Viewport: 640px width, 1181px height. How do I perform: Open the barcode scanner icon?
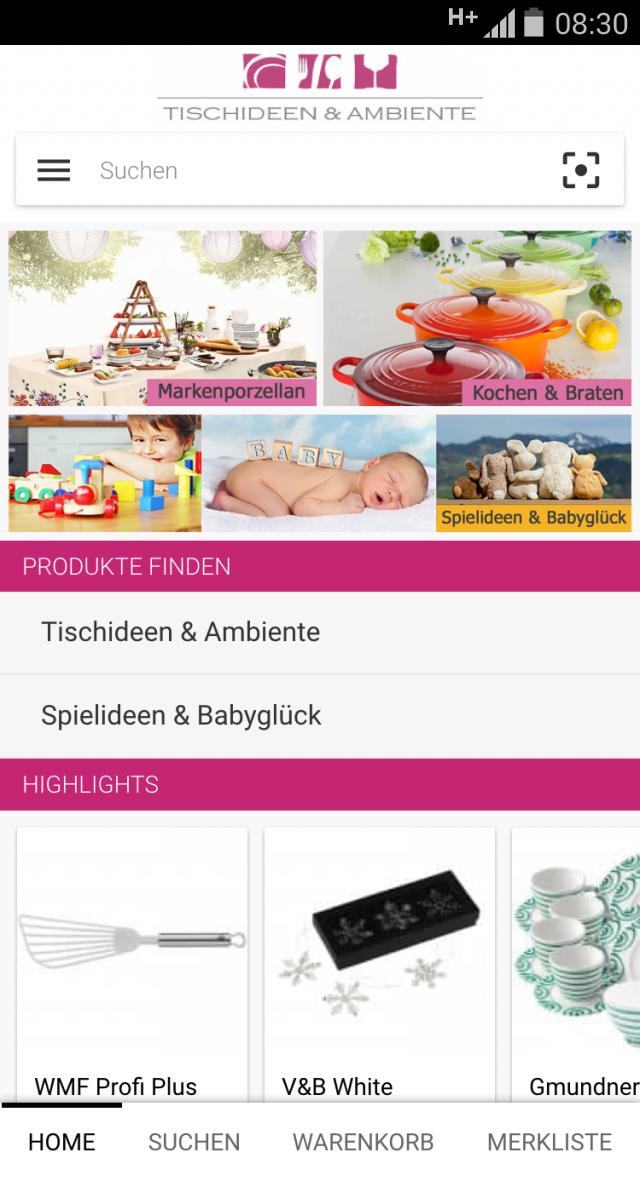click(x=581, y=170)
